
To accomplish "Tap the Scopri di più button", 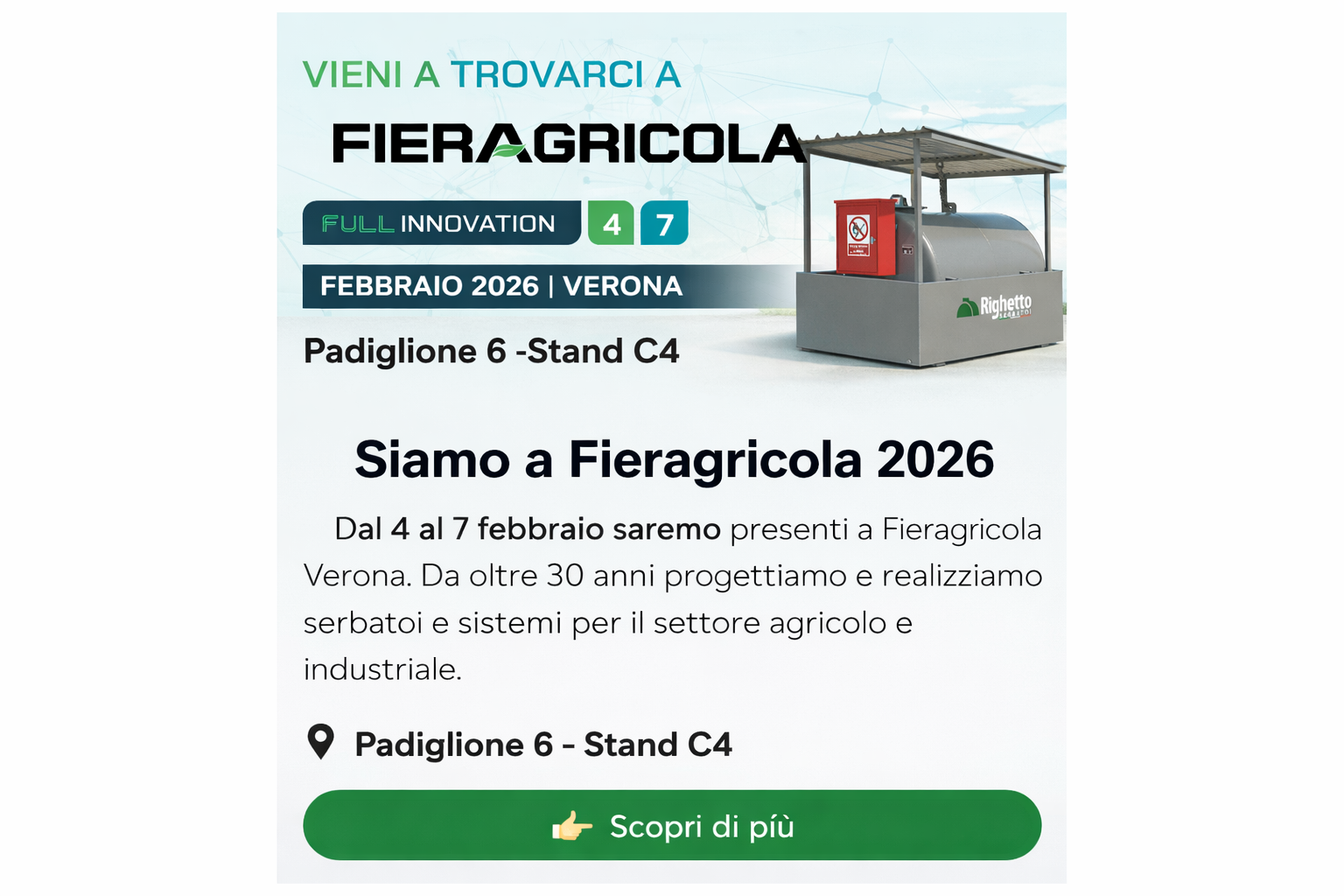I will (671, 825).
